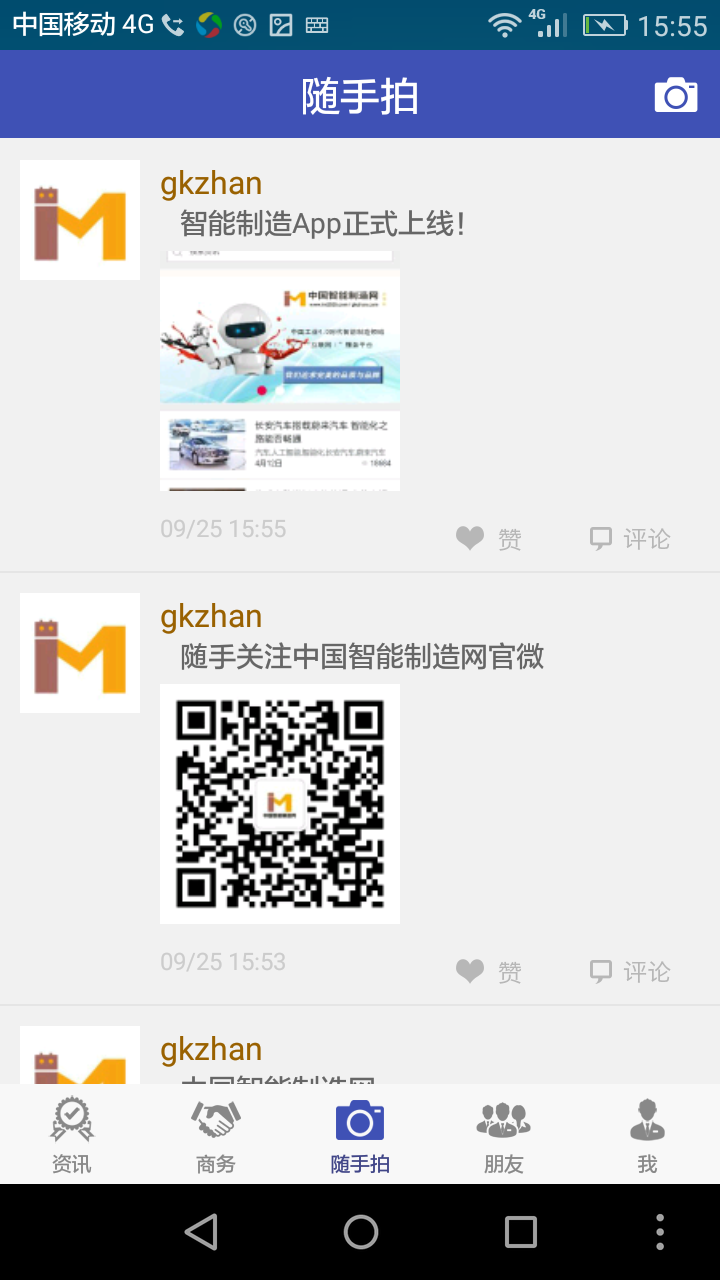Viewport: 720px width, 1280px height.
Task: Tap the system back button
Action: point(201,1232)
